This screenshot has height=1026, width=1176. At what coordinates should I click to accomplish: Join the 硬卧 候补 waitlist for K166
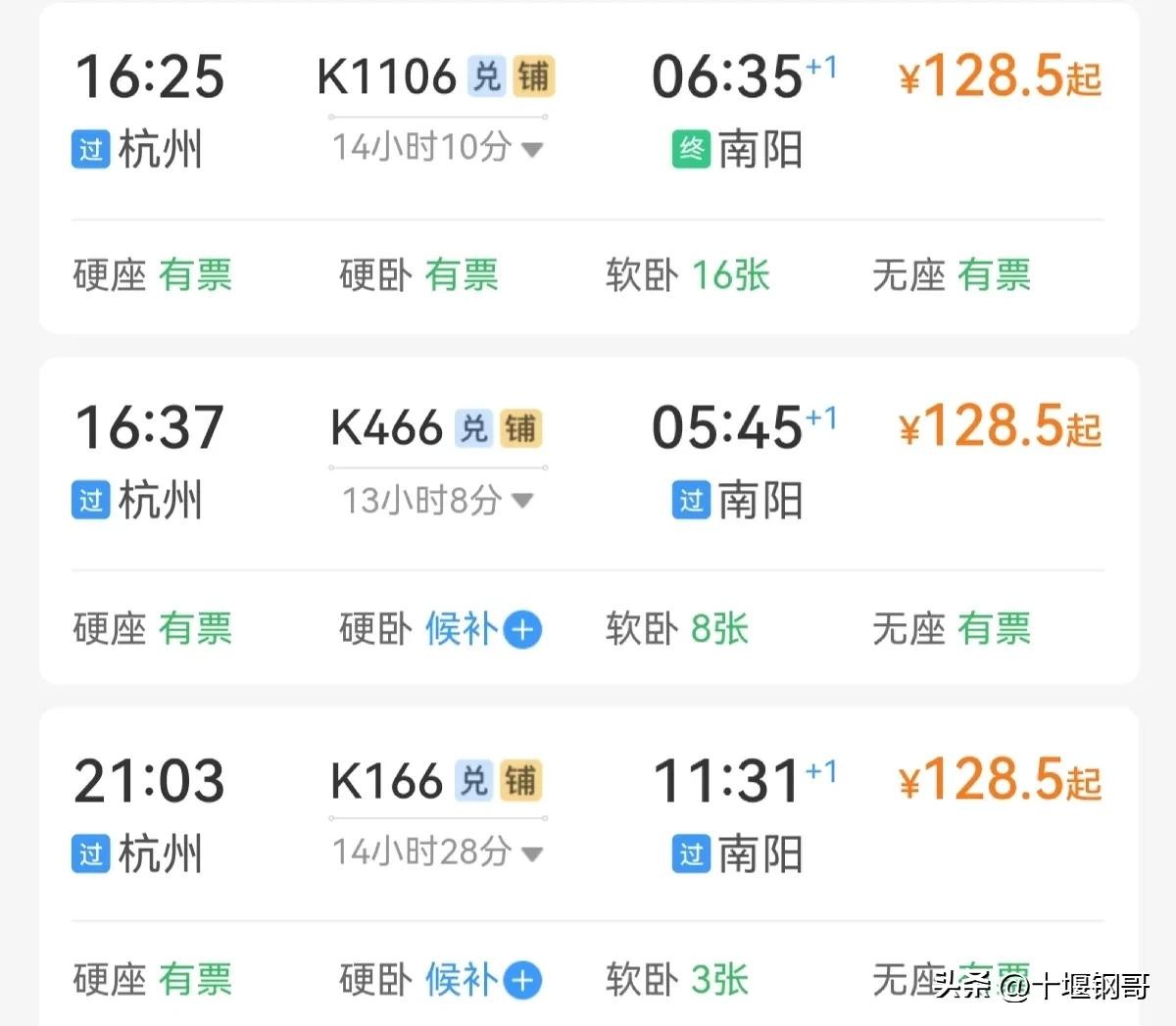pyautogui.click(x=522, y=980)
